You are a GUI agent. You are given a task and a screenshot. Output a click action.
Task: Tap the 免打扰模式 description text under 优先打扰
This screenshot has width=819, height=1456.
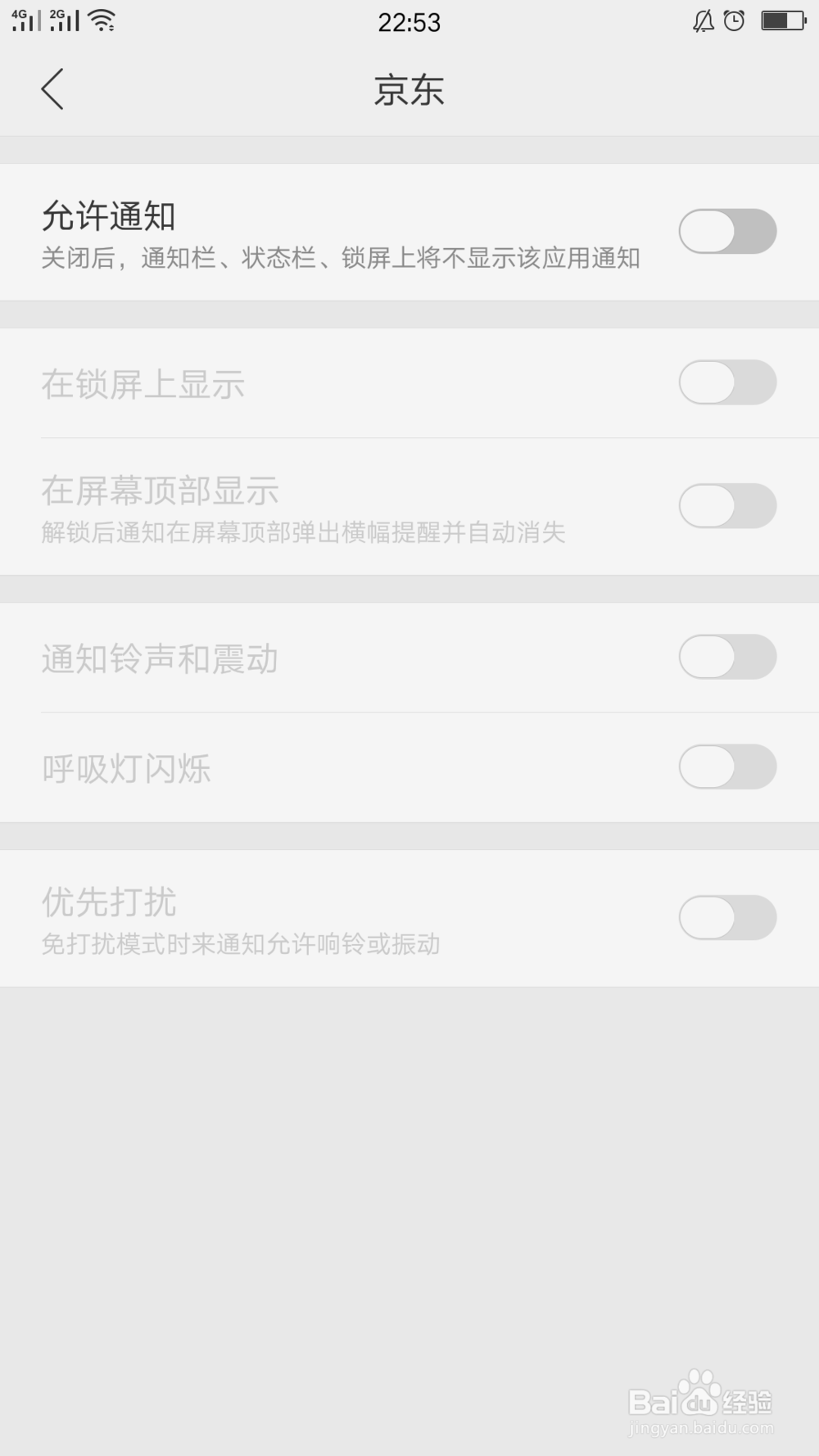(x=240, y=943)
